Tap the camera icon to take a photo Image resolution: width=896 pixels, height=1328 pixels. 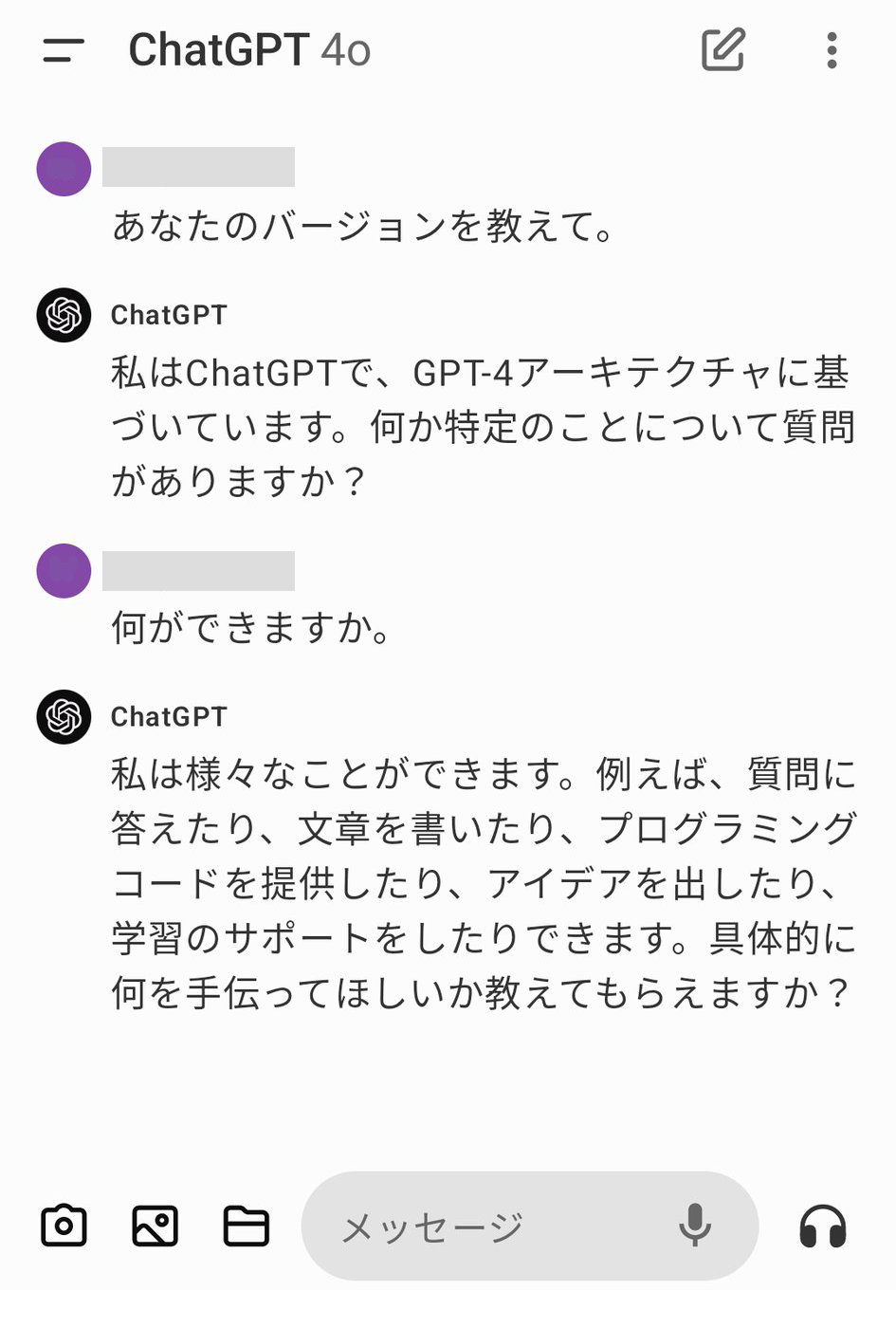pos(64,1226)
